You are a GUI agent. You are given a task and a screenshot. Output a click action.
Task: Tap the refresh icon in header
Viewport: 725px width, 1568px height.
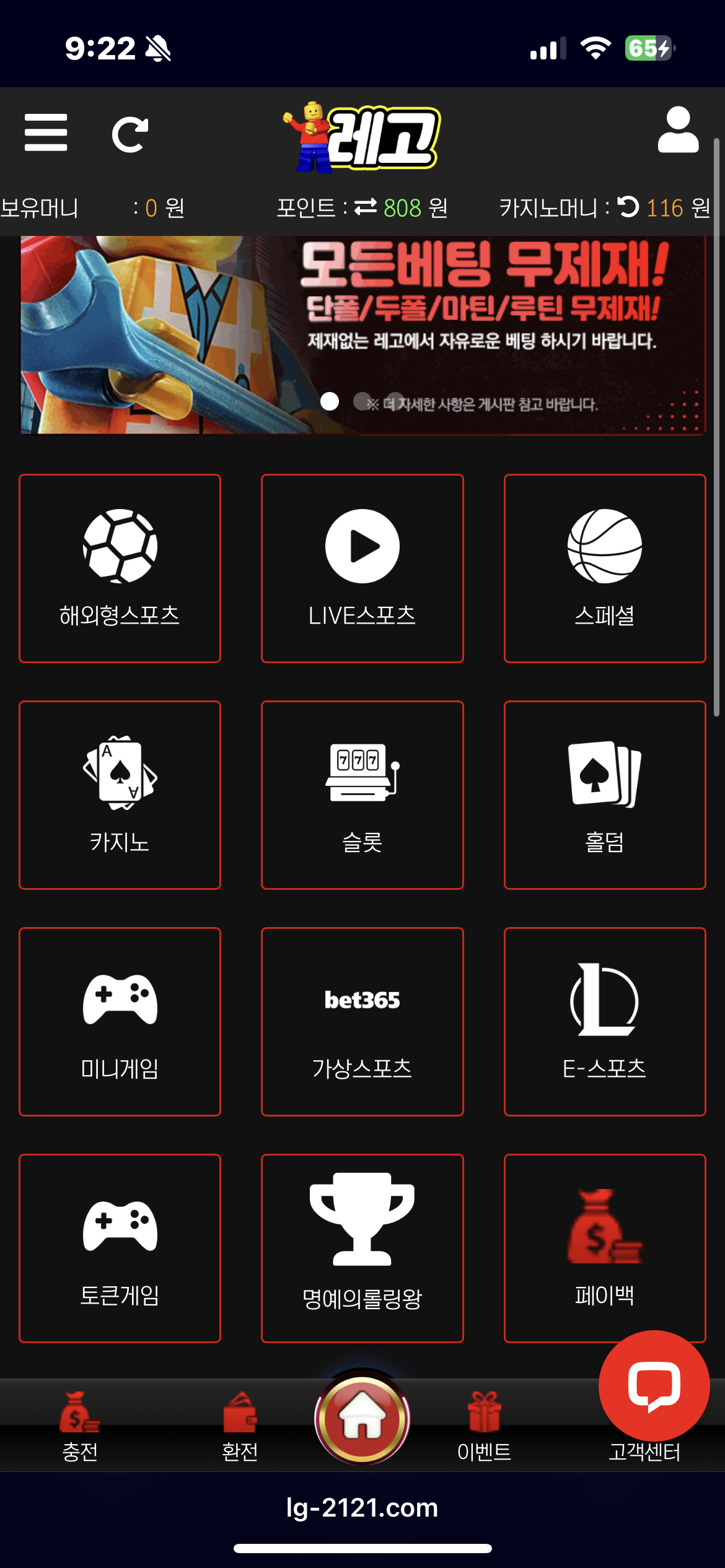(x=130, y=134)
